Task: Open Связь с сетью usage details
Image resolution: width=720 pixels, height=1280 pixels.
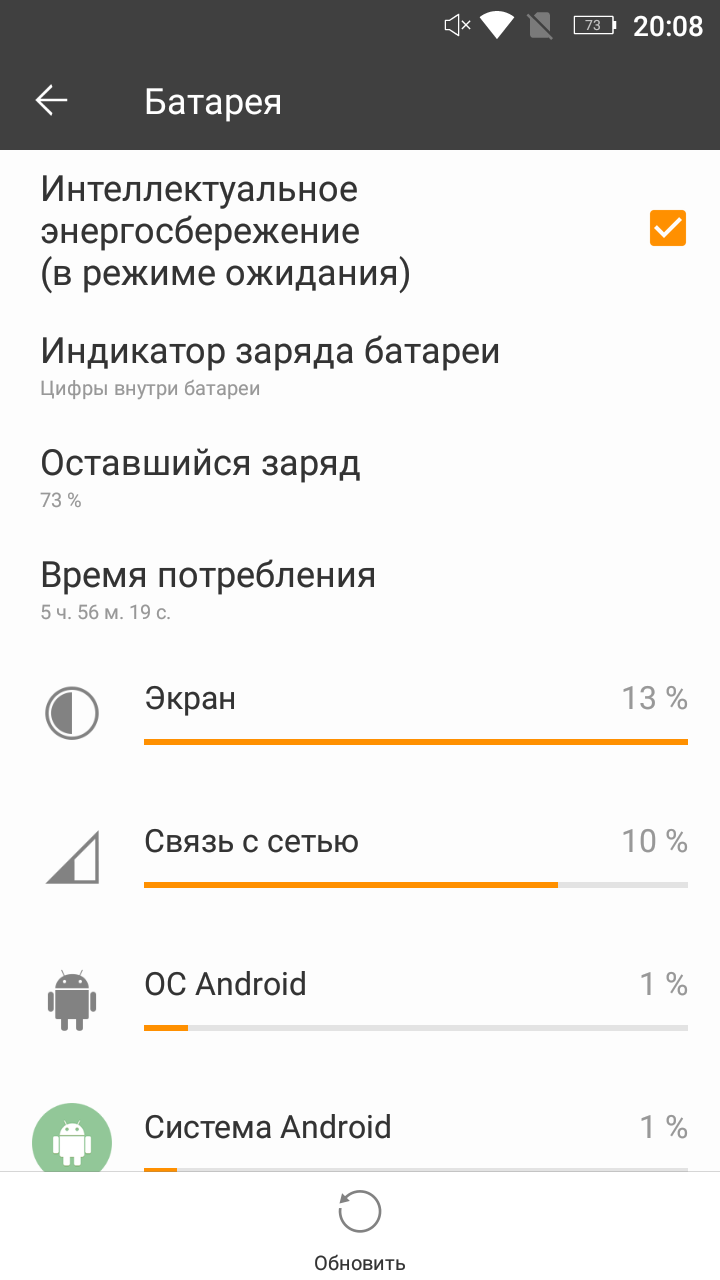Action: [360, 856]
